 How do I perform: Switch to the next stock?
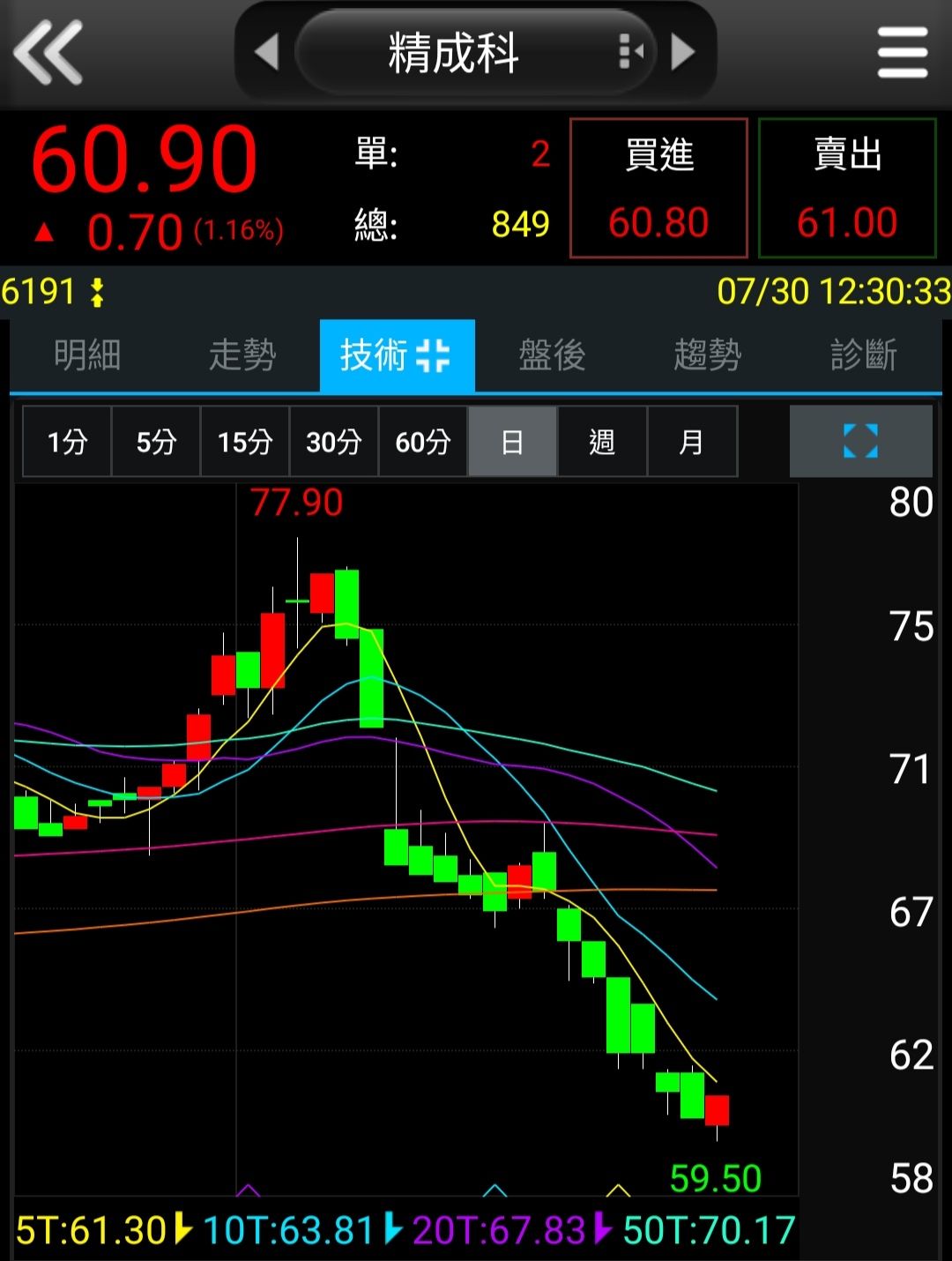683,52
